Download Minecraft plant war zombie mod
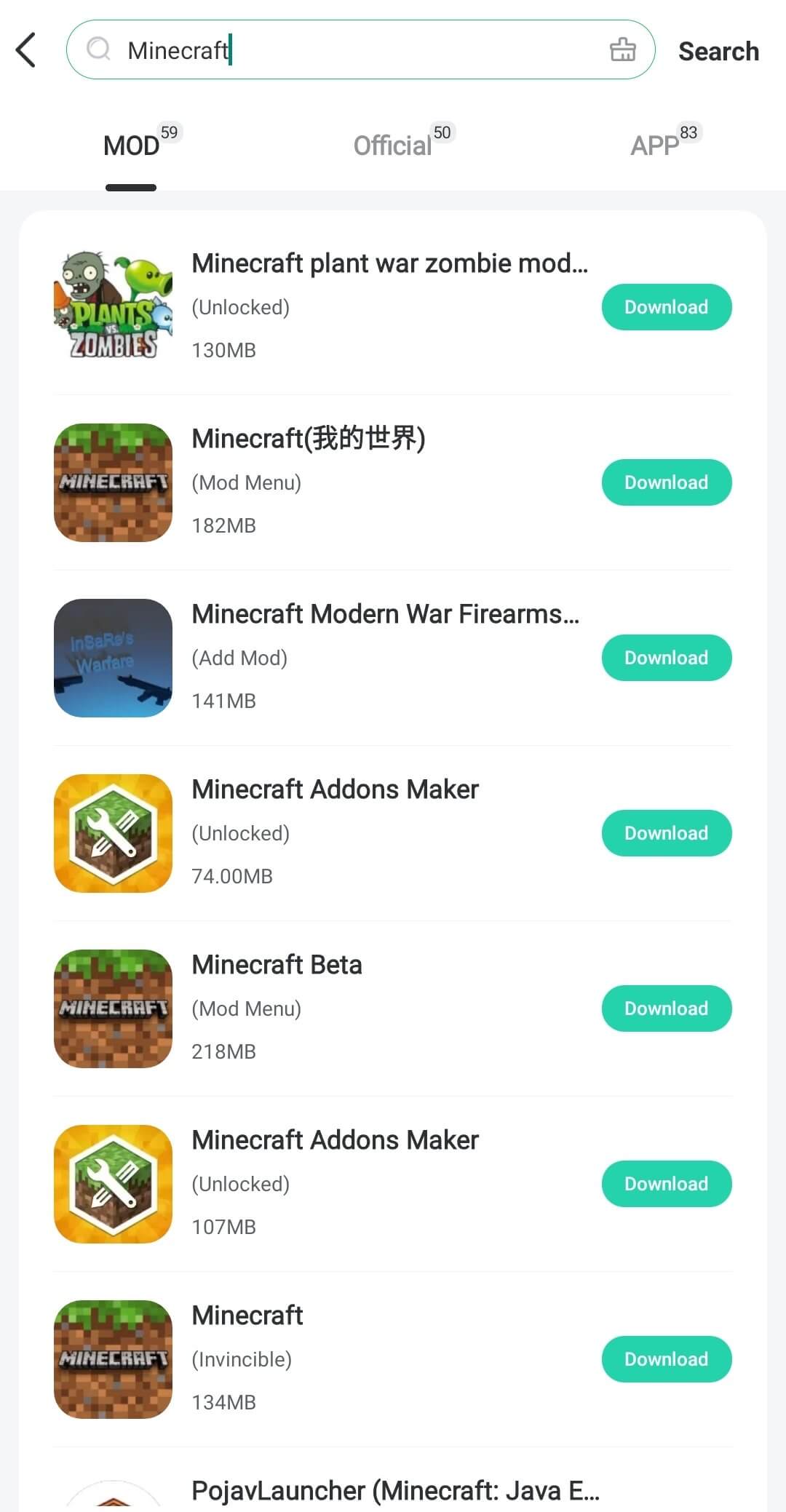The width and height of the screenshot is (786, 1512). coord(666,307)
